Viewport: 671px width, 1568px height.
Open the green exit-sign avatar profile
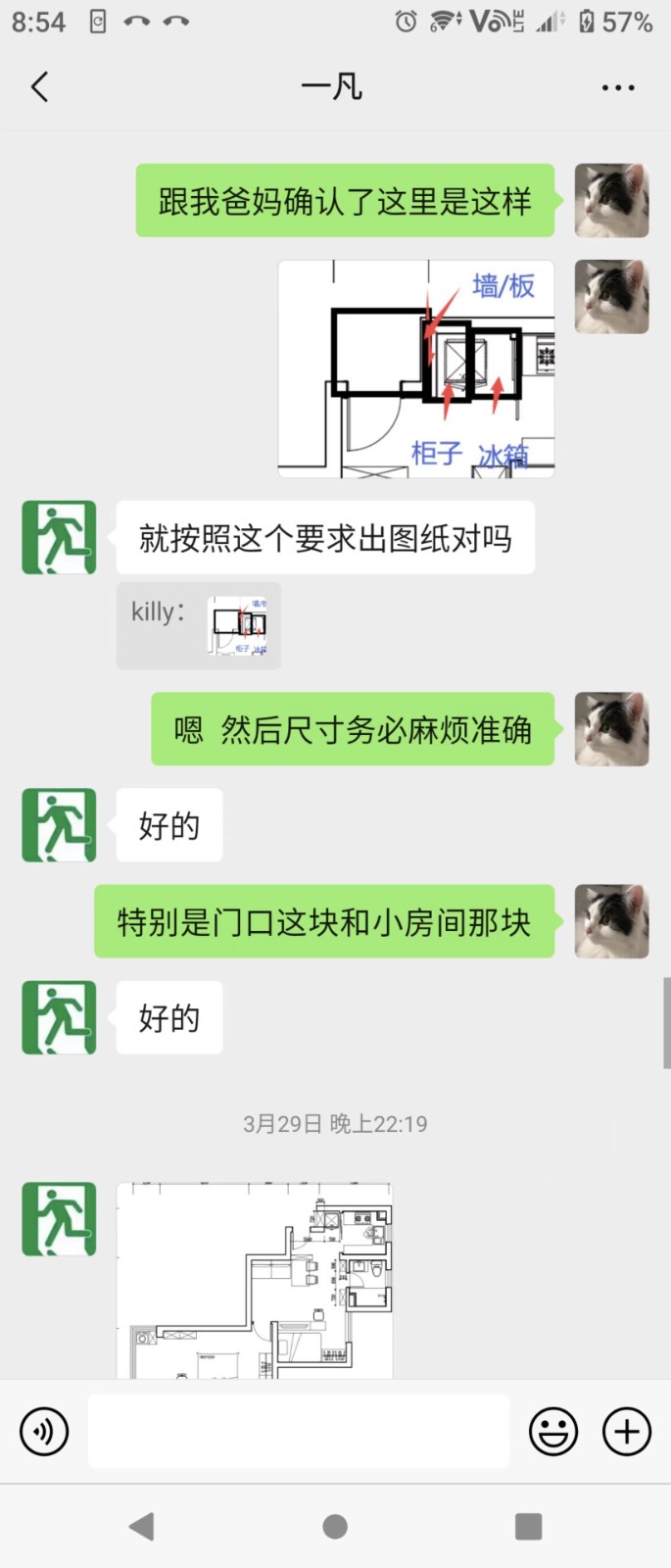click(59, 537)
